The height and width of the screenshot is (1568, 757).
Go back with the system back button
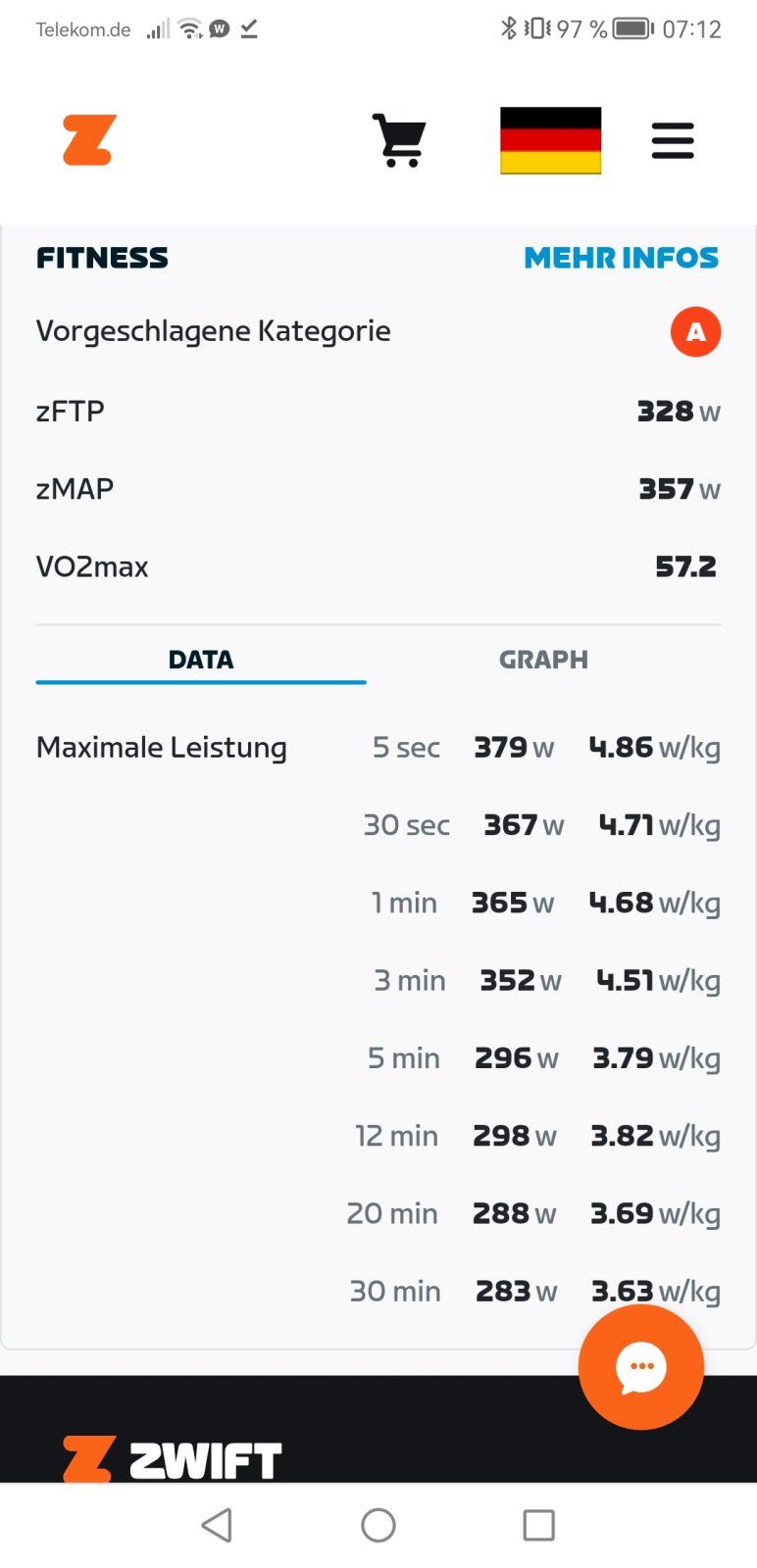217,1525
